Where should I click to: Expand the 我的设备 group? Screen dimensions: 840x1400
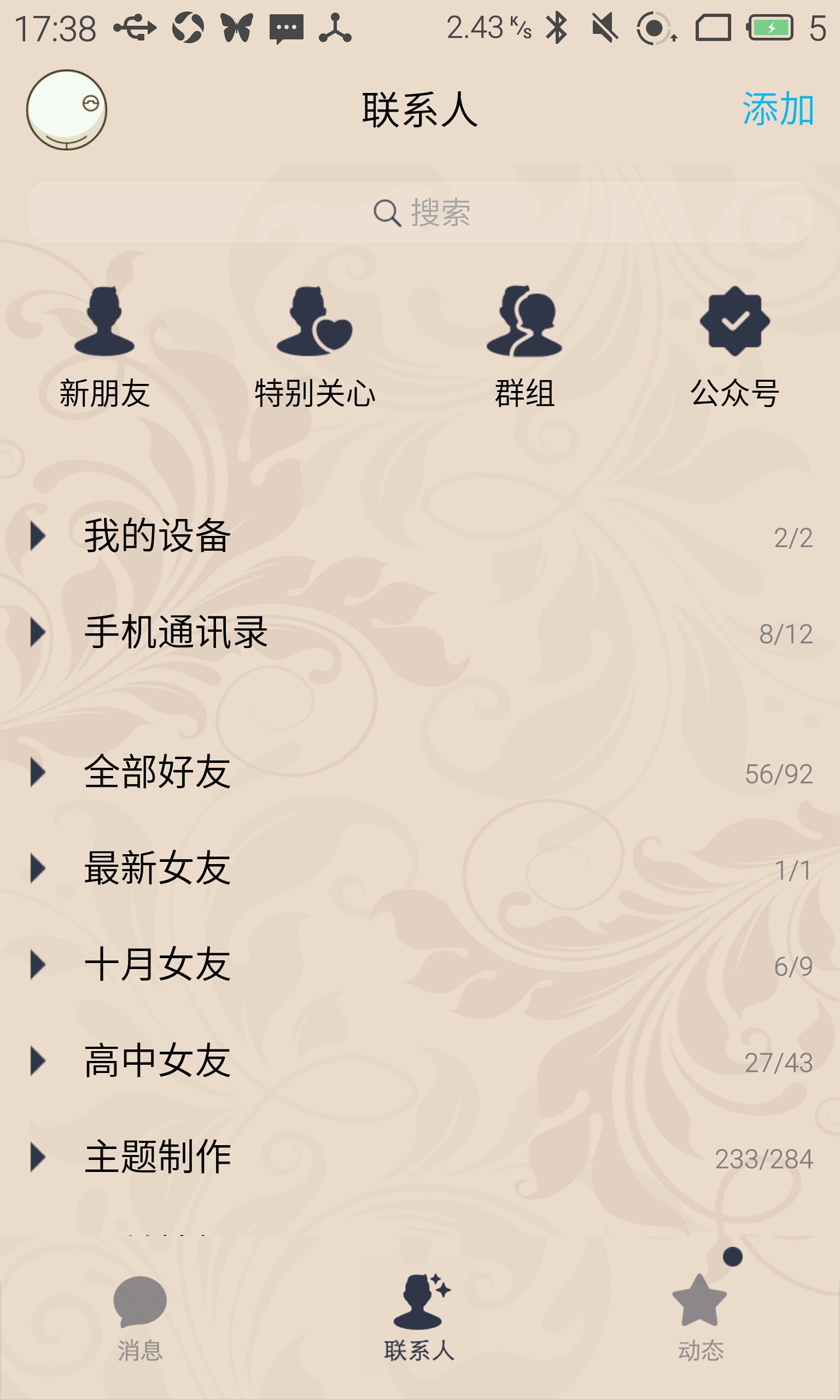(x=420, y=536)
